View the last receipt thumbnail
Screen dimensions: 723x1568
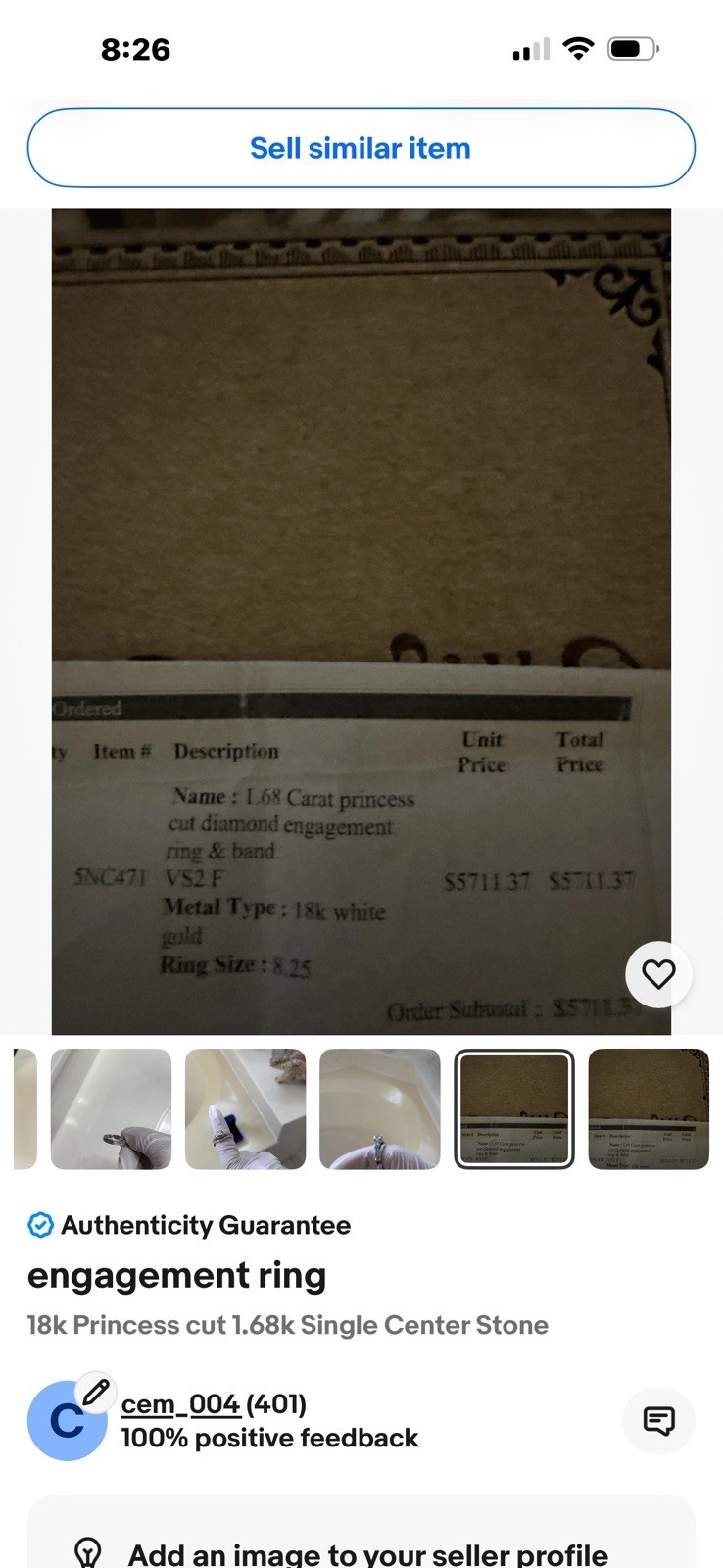tap(648, 1108)
